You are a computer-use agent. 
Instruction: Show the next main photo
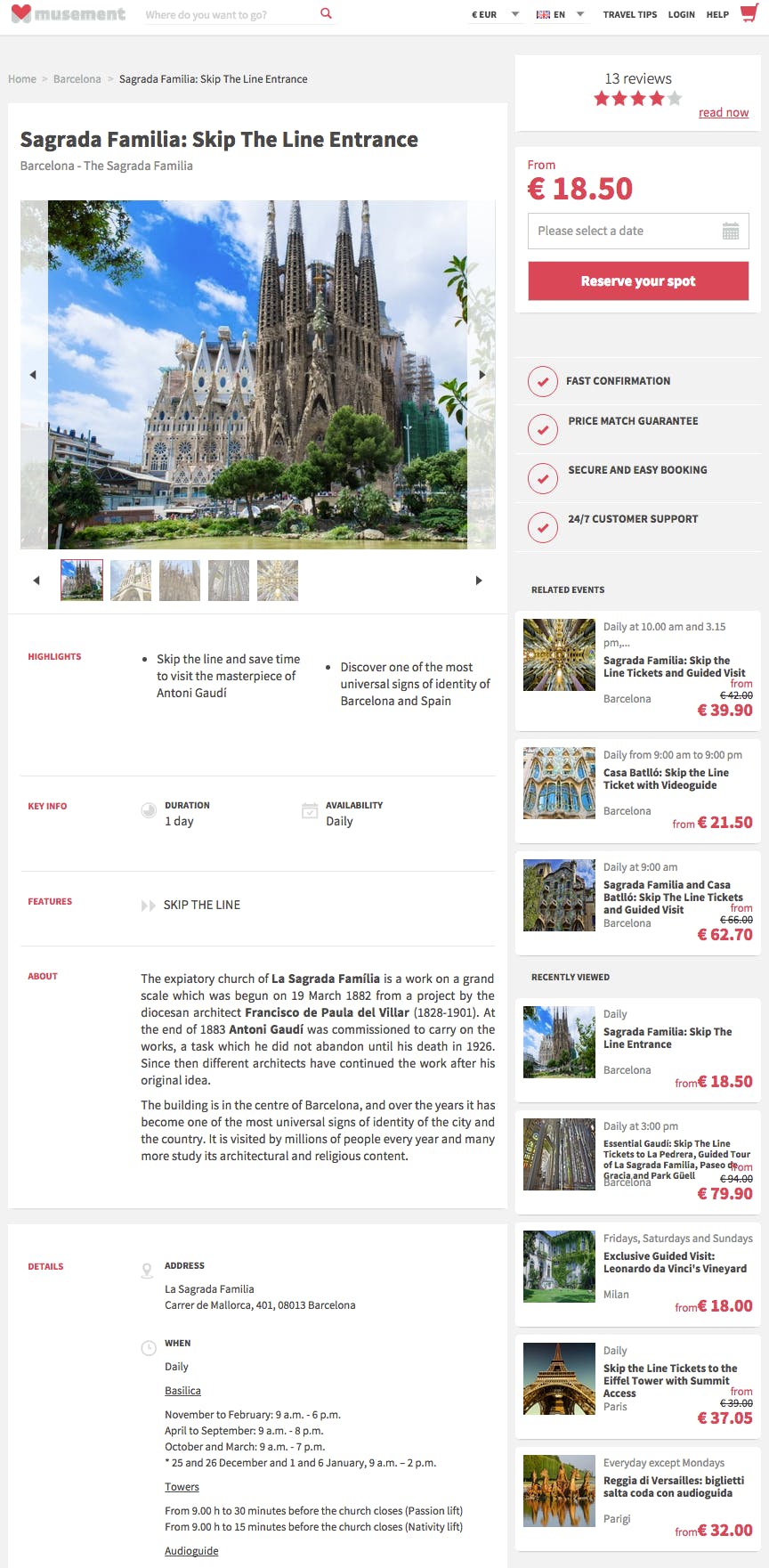pos(482,375)
